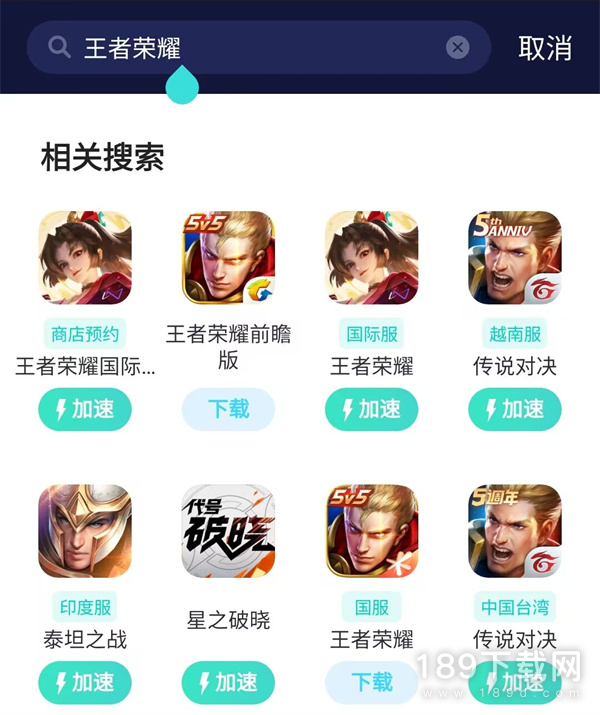Accelerate the 中国台湾 传说对决

[x=515, y=683]
